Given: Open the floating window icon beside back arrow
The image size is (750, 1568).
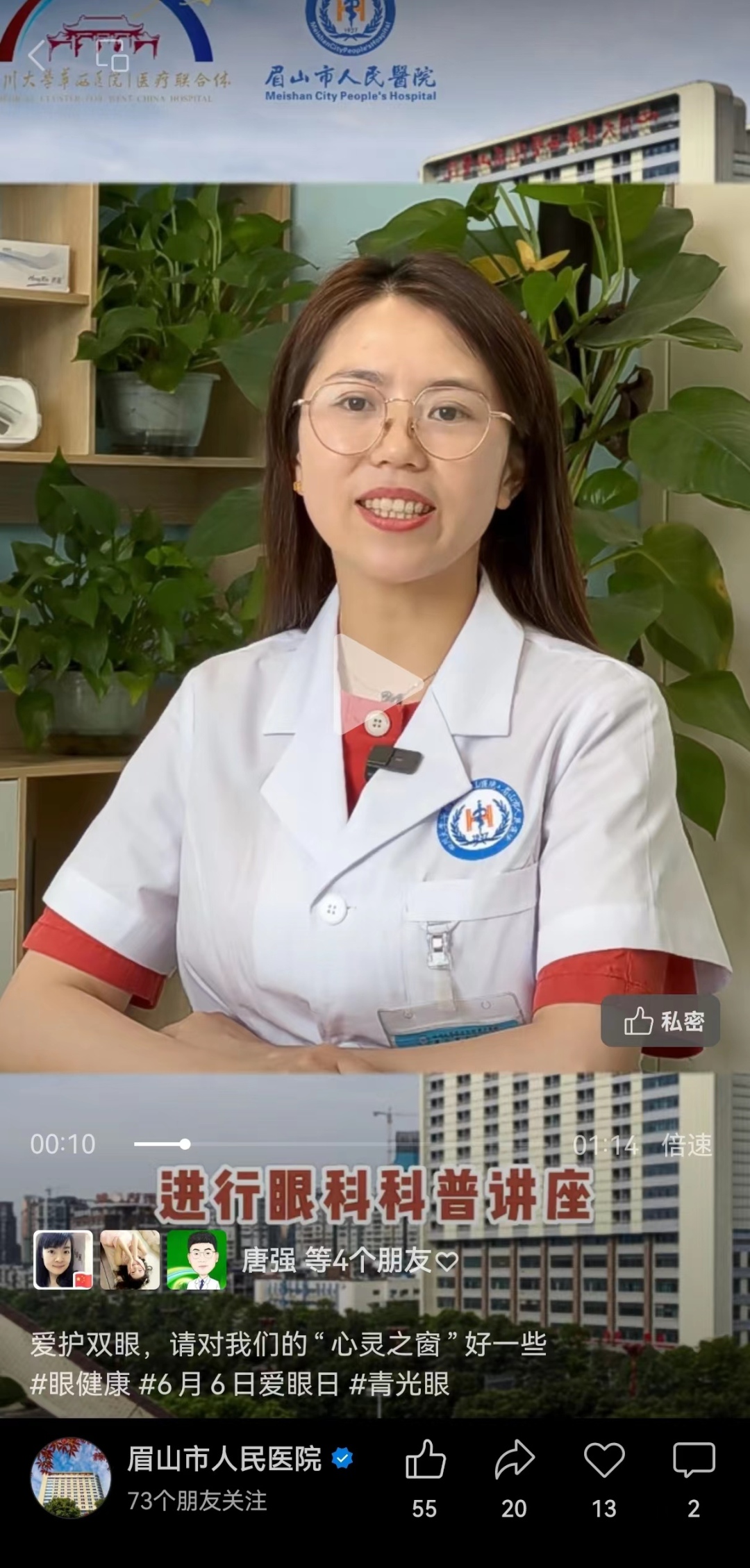Looking at the screenshot, I should 113,56.
